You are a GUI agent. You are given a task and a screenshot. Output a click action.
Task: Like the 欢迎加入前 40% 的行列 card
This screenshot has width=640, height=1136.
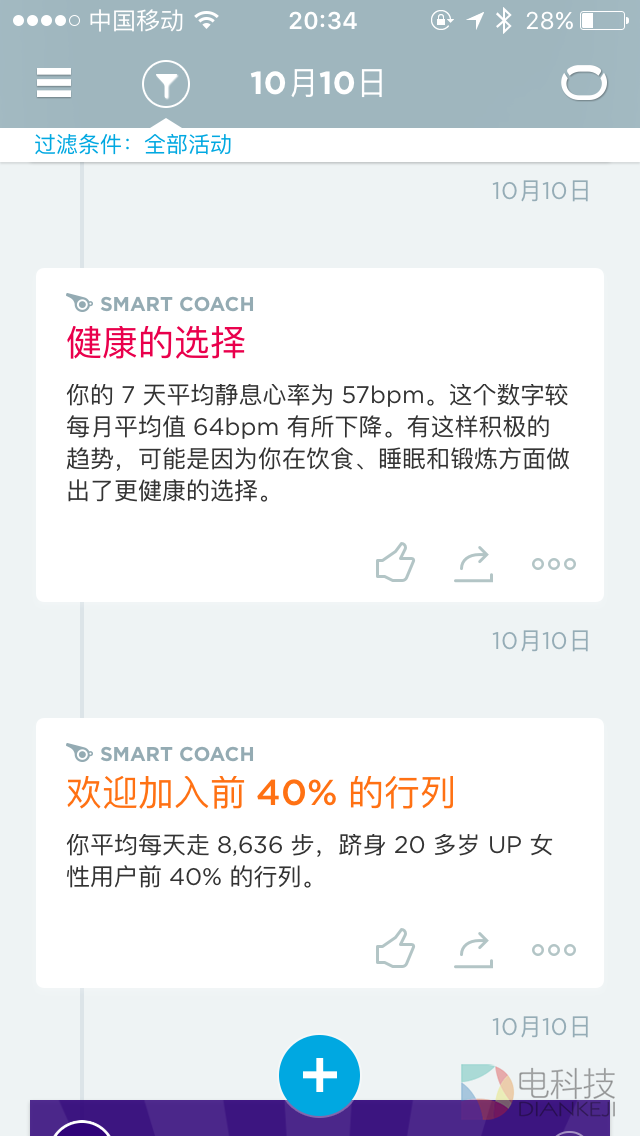click(395, 949)
